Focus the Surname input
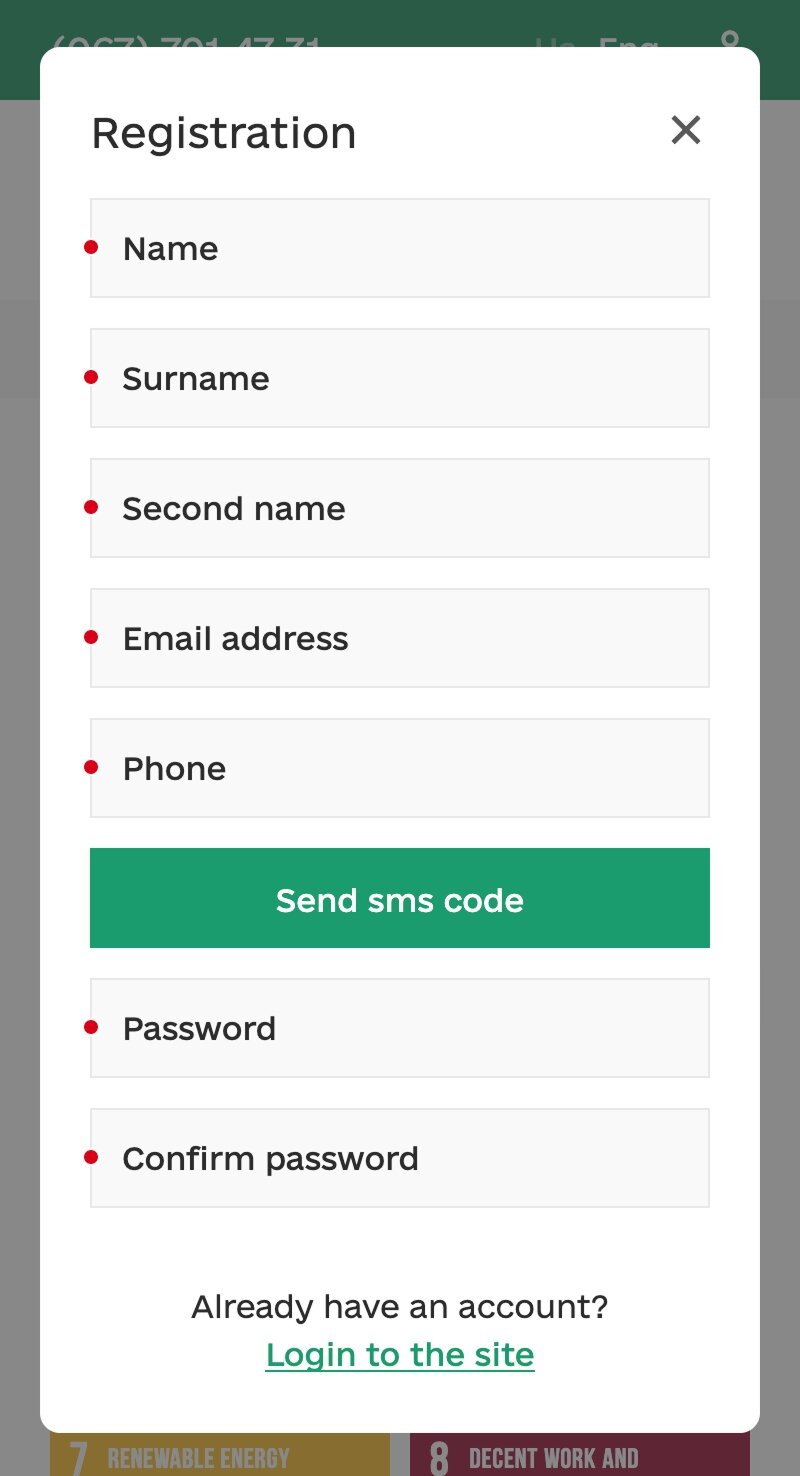 pos(400,378)
